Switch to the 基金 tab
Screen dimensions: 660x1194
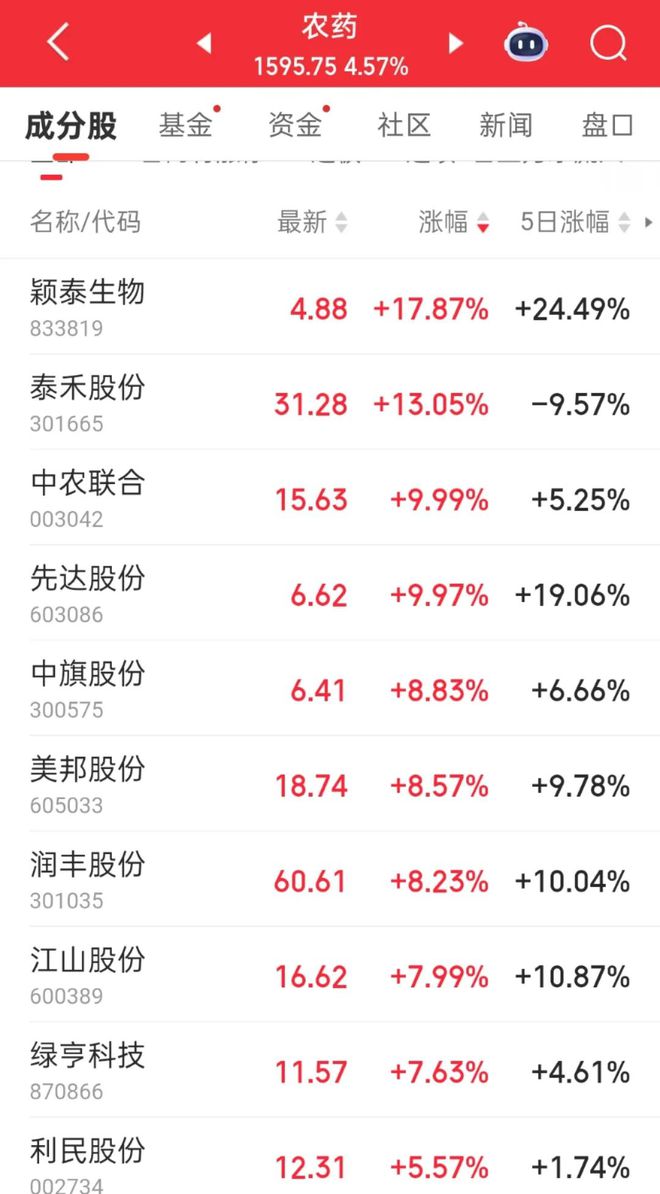coord(185,125)
